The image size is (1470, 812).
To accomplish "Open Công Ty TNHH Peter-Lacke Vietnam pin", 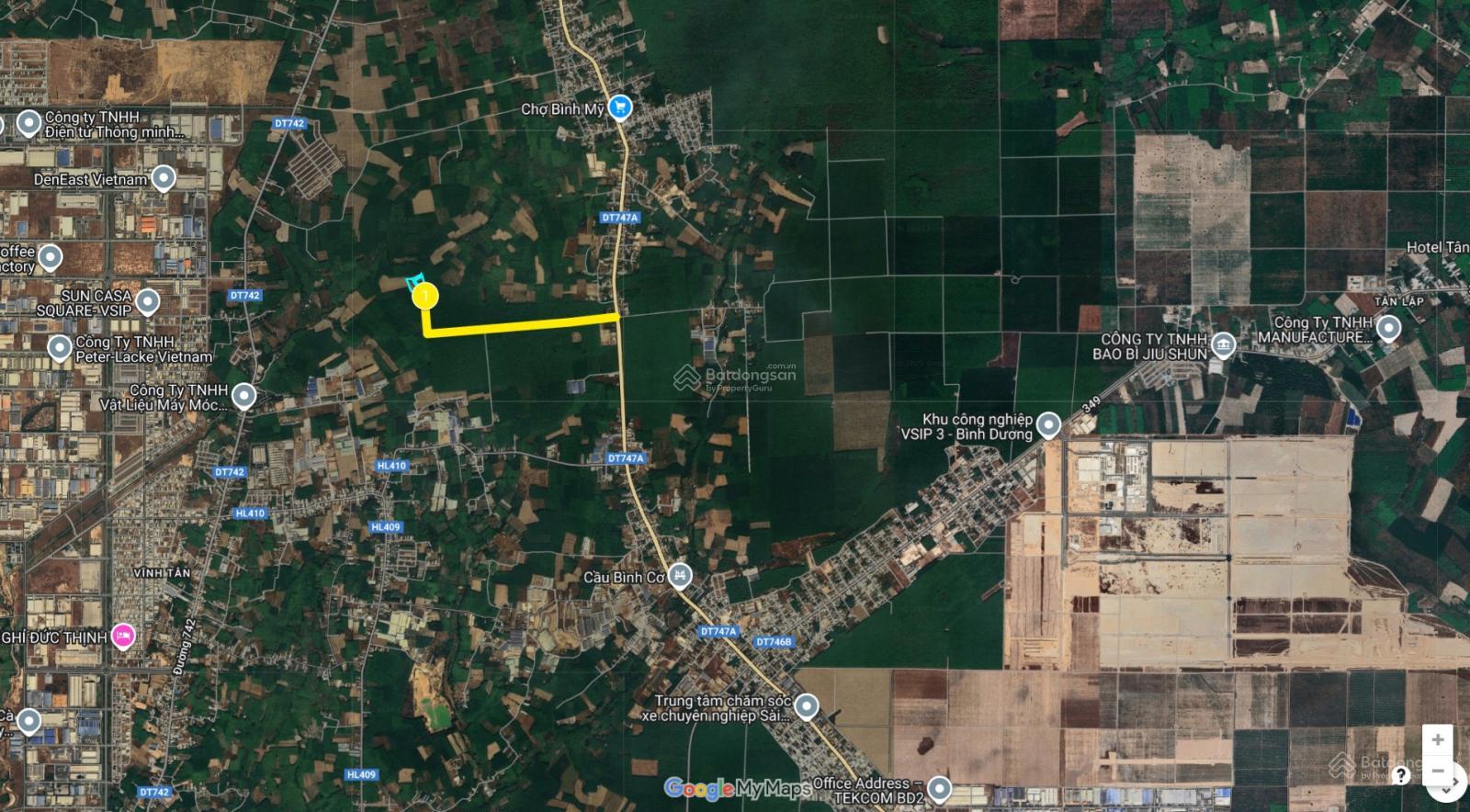I will (x=60, y=348).
